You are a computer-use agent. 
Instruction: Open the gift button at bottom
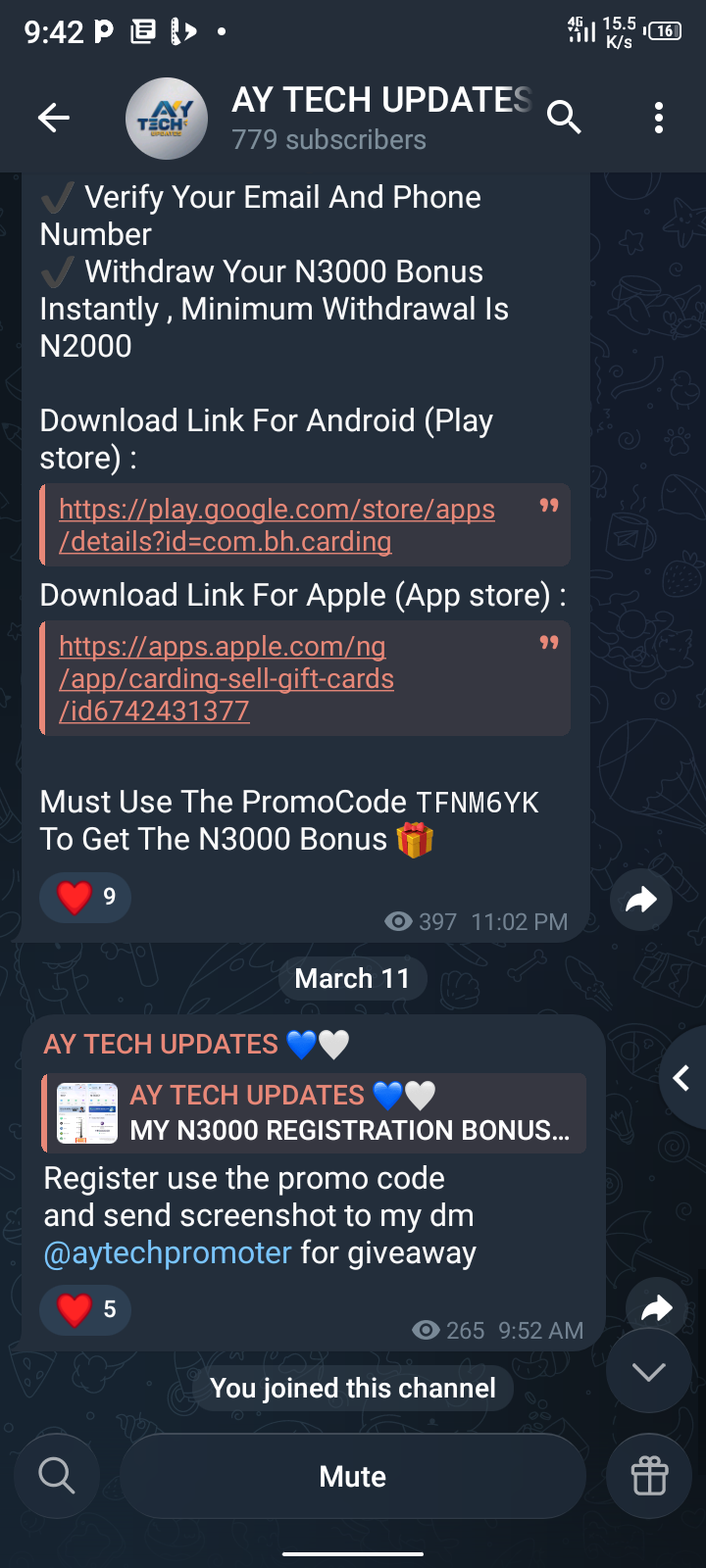[x=649, y=1476]
